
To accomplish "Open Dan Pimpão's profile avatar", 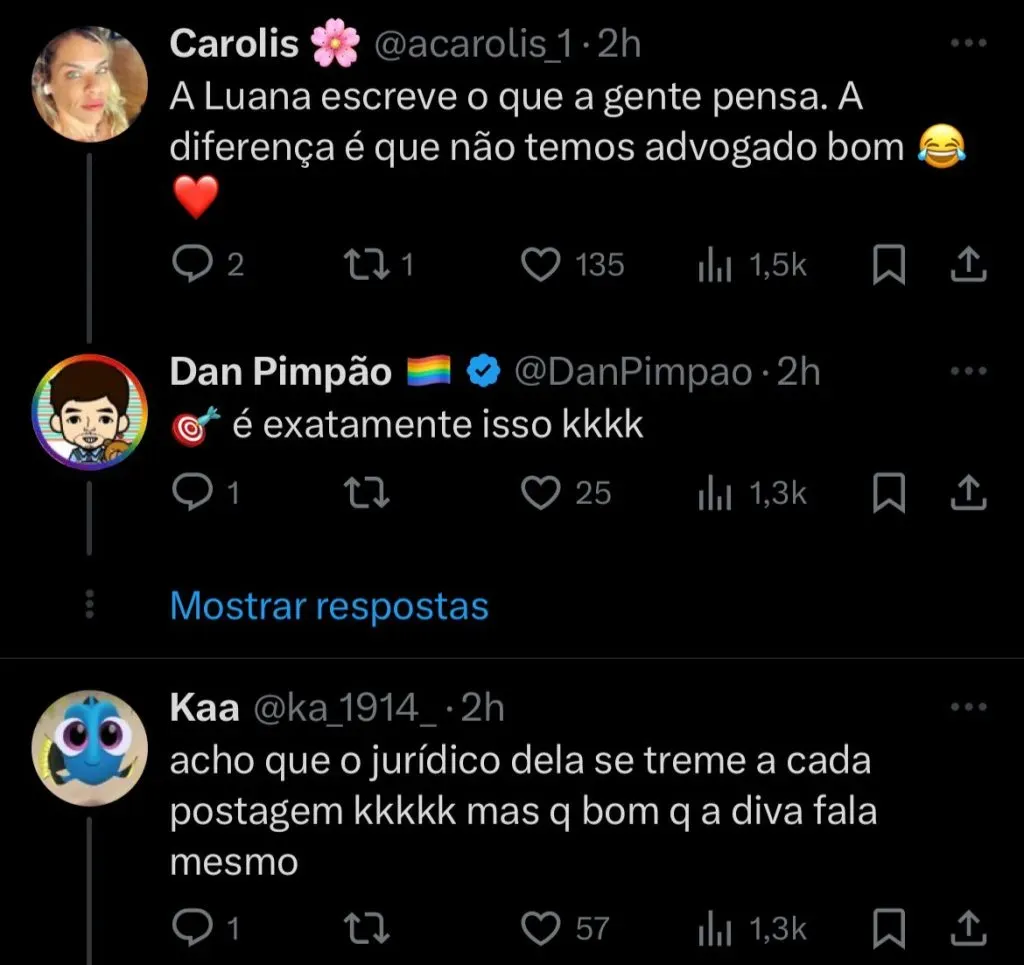I will coord(90,412).
